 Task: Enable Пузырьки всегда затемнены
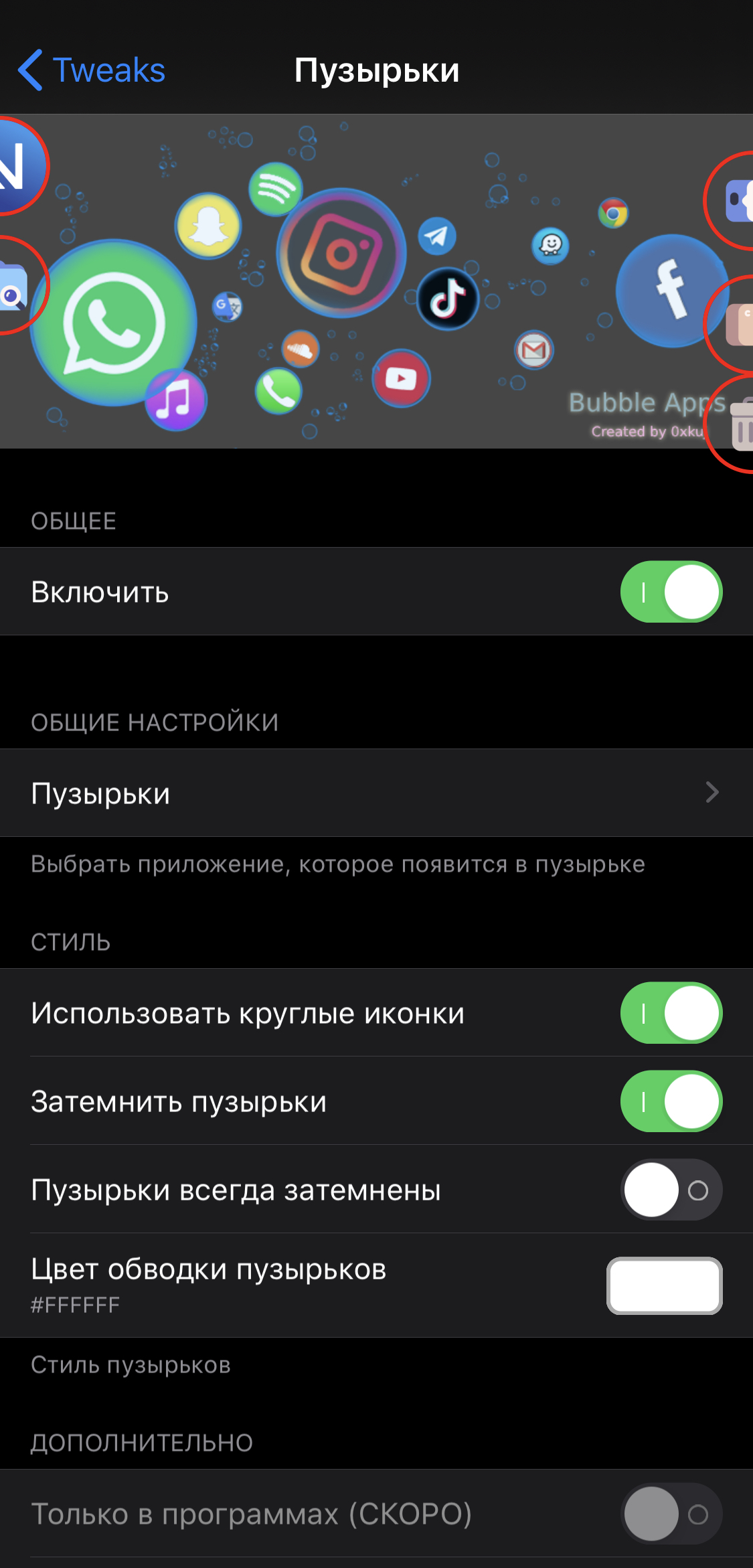[671, 1190]
